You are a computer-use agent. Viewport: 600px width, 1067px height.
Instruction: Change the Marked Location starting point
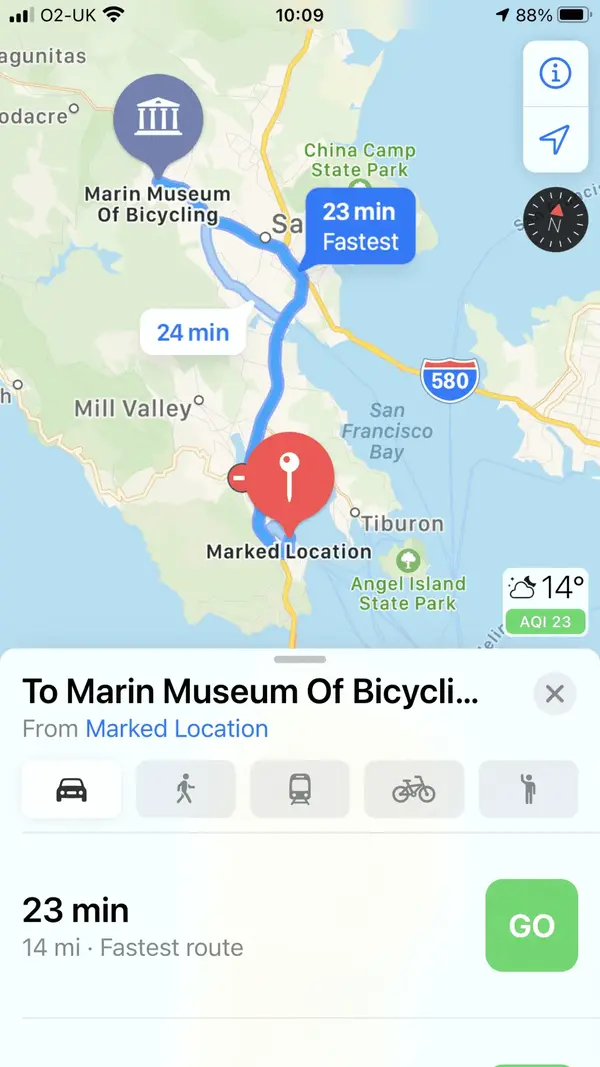coord(177,729)
